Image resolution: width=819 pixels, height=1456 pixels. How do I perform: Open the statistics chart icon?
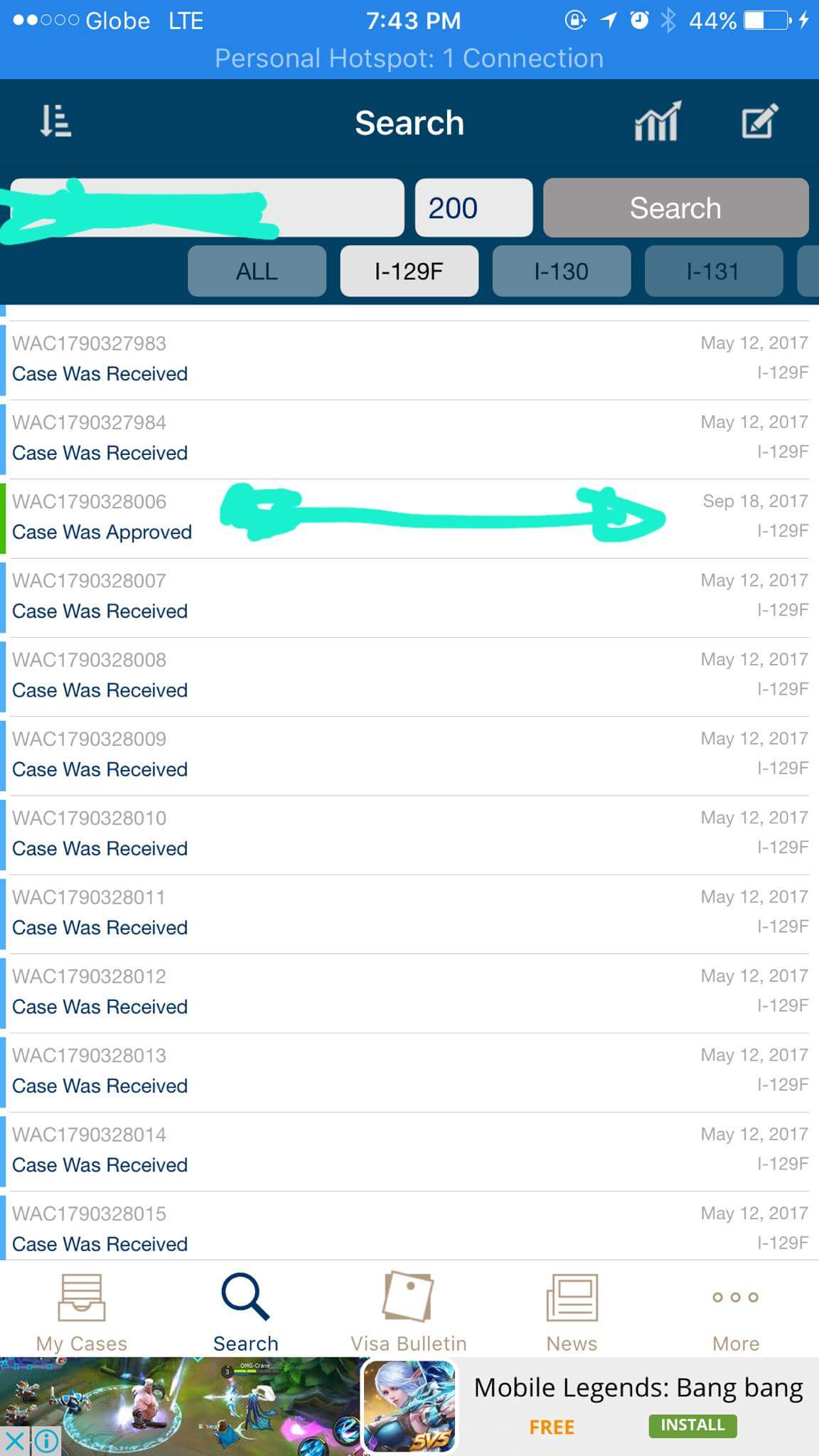pos(658,122)
